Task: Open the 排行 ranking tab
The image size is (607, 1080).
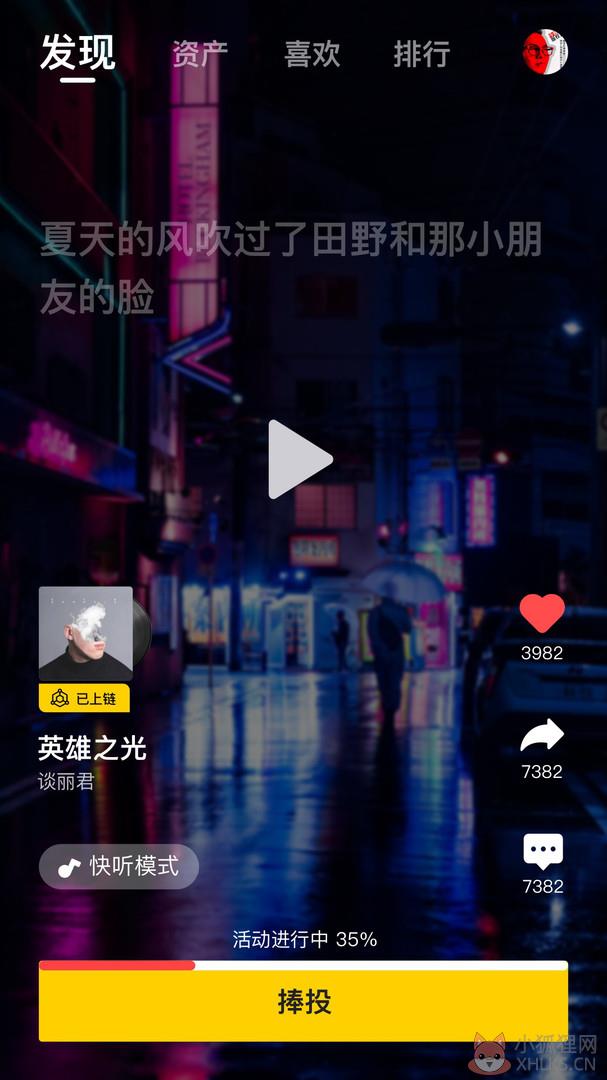Action: coord(422,54)
